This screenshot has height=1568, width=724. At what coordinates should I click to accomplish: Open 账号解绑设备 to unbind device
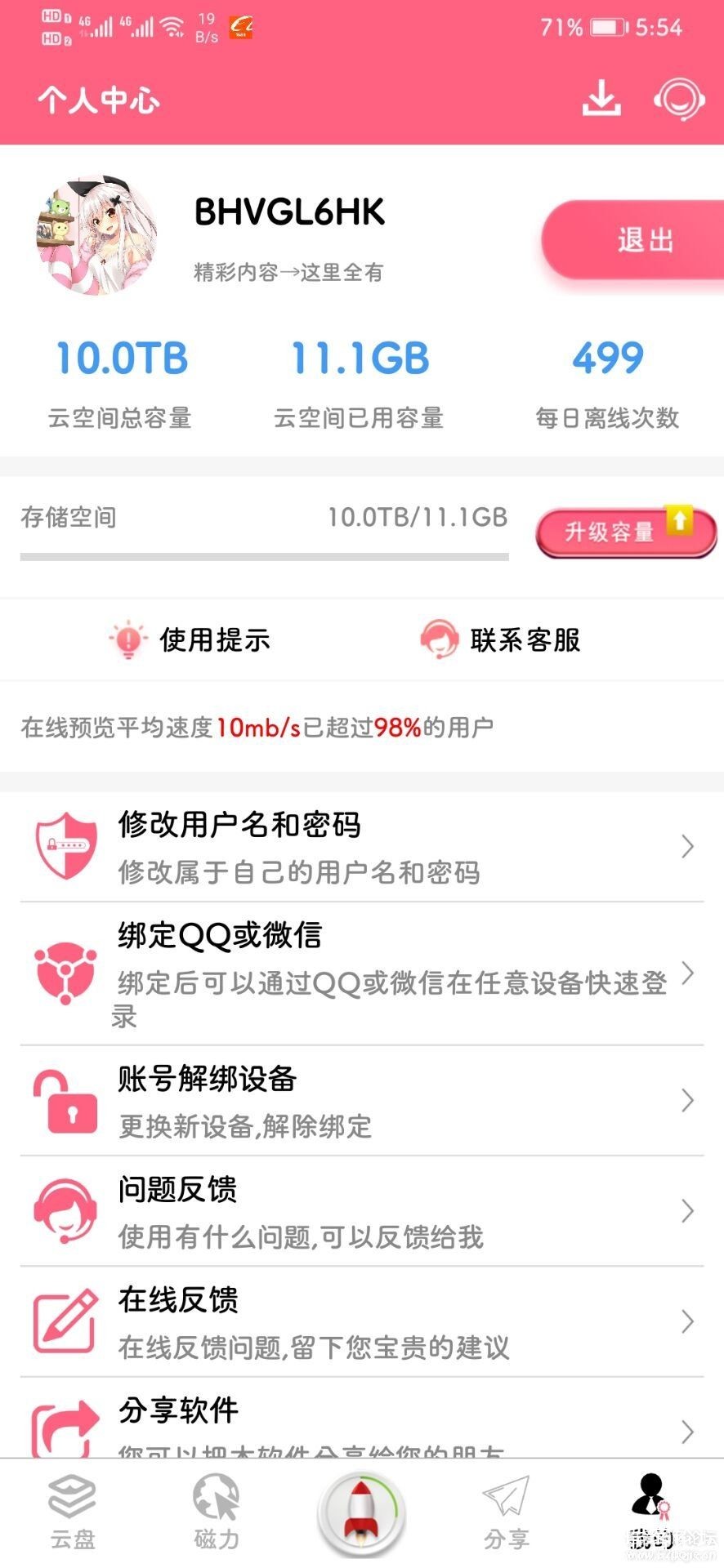coord(362,1100)
